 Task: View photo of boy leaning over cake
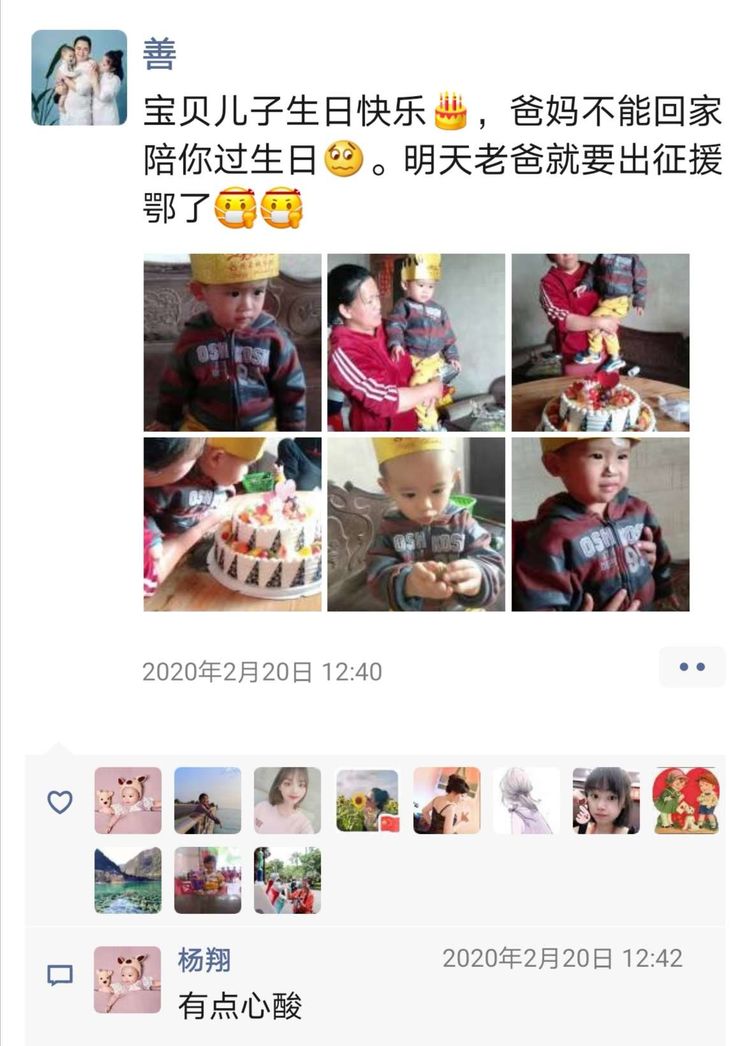pyautogui.click(x=232, y=524)
